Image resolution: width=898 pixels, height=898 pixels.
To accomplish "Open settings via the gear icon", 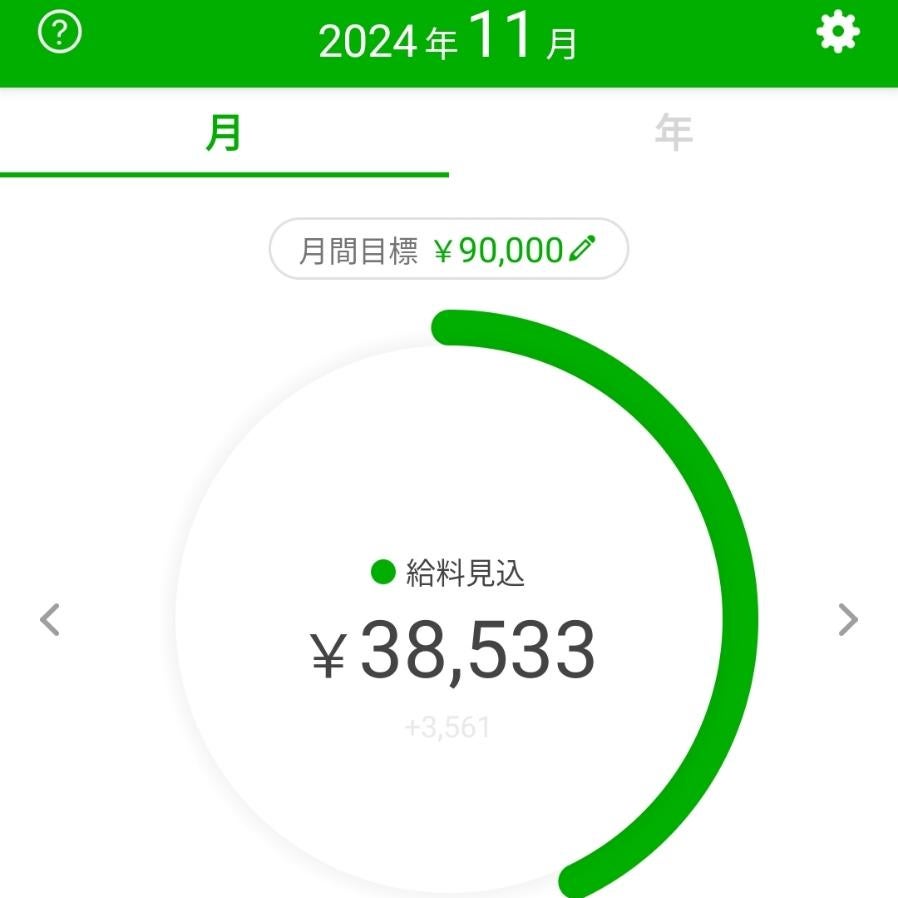I will click(838, 34).
